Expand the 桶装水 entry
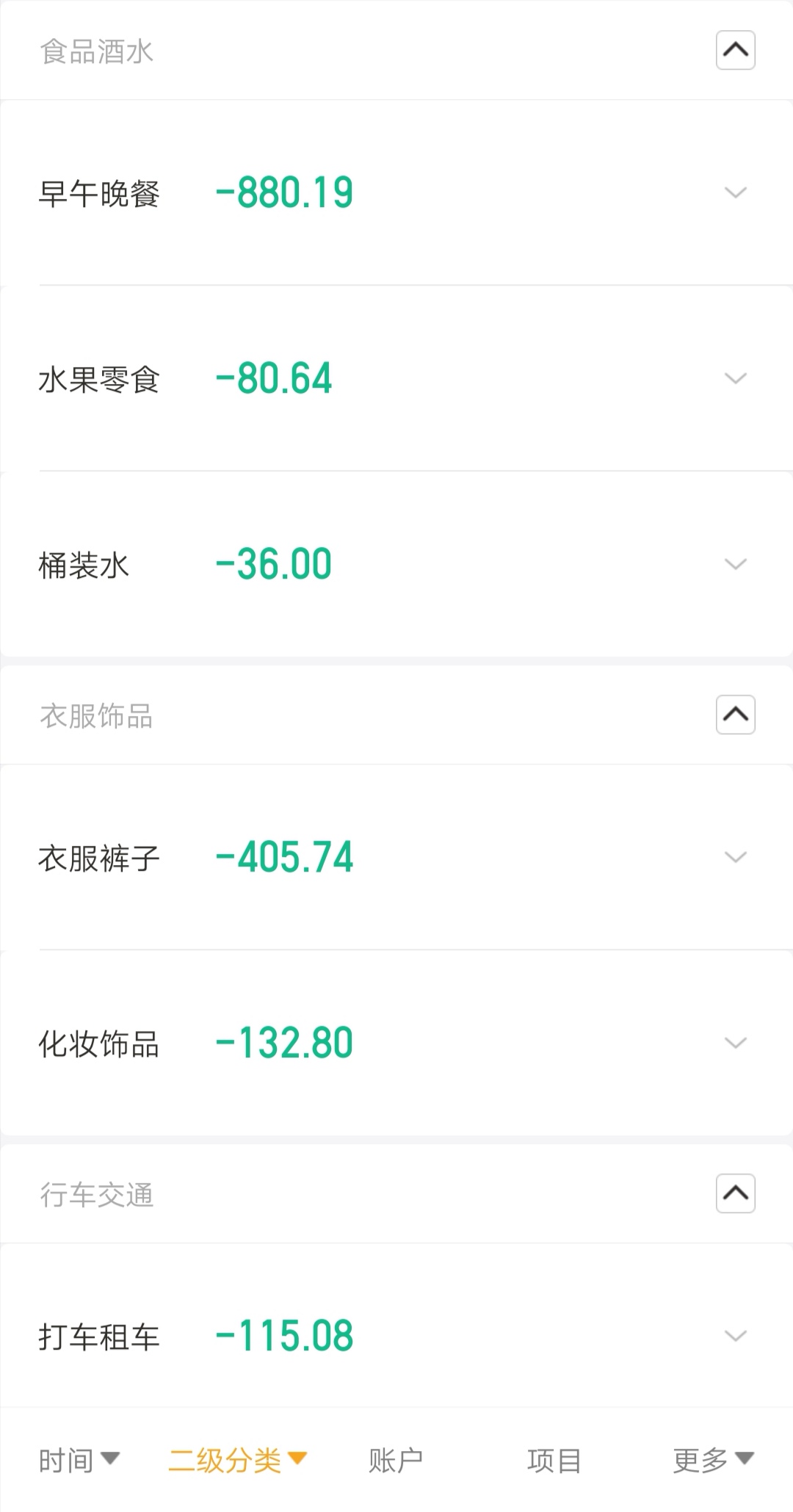The image size is (793, 1512). 734,563
